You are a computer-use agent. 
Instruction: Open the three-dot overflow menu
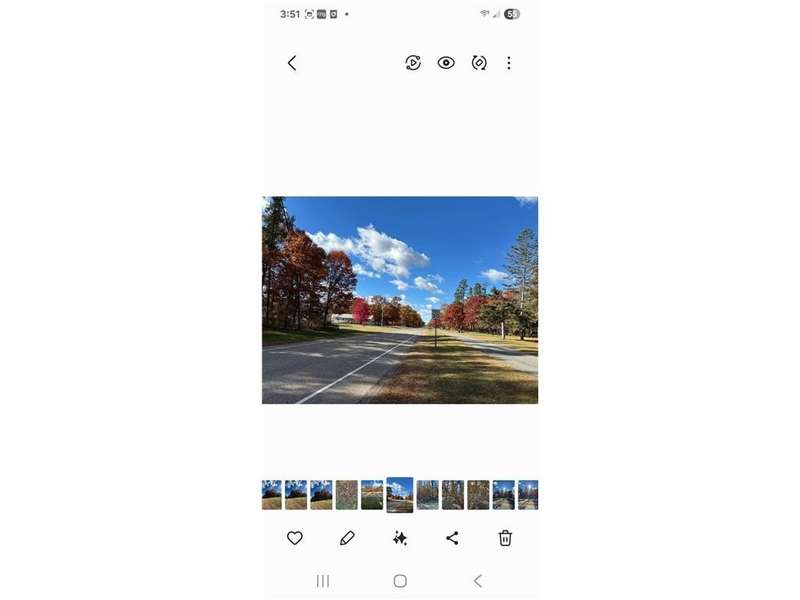[x=508, y=63]
